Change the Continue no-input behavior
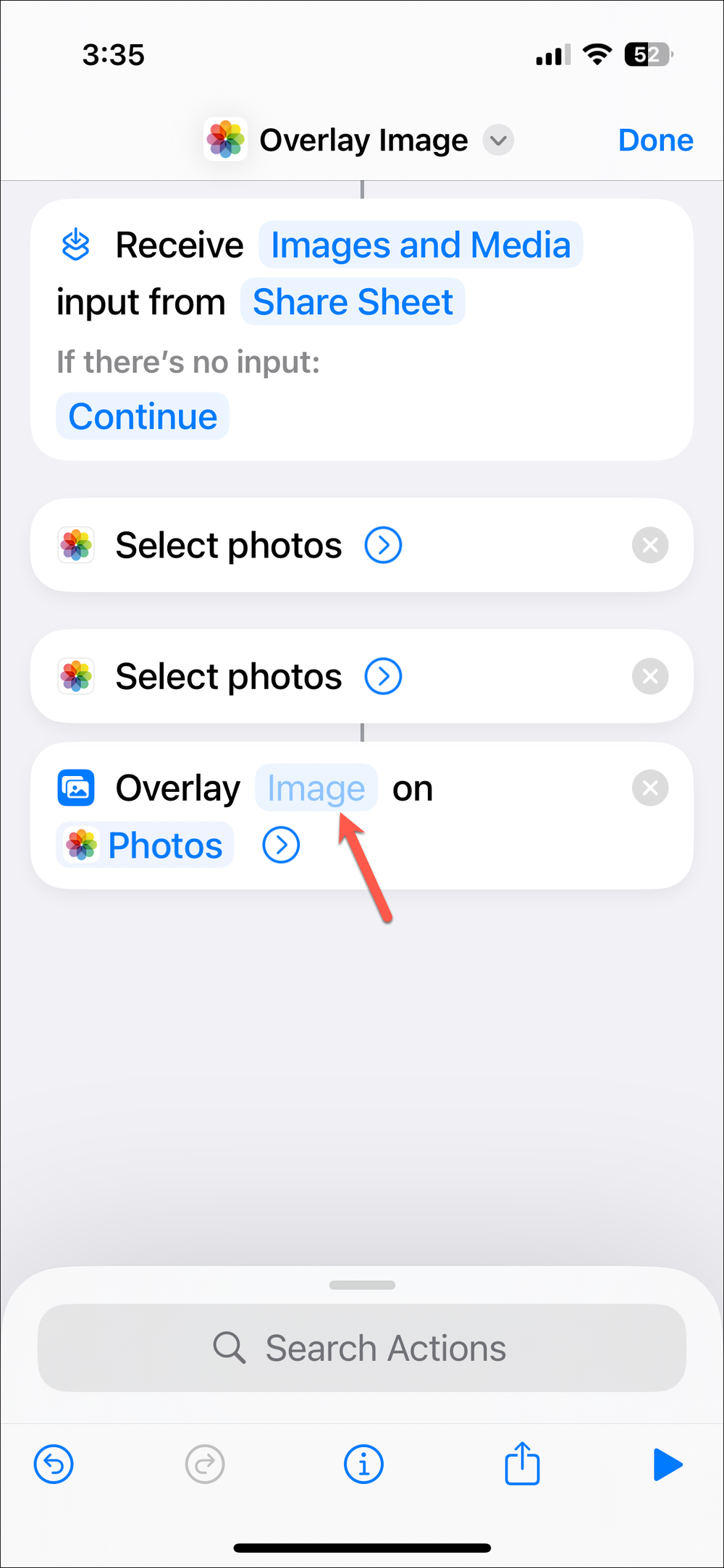The height and width of the screenshot is (1568, 724). [142, 416]
